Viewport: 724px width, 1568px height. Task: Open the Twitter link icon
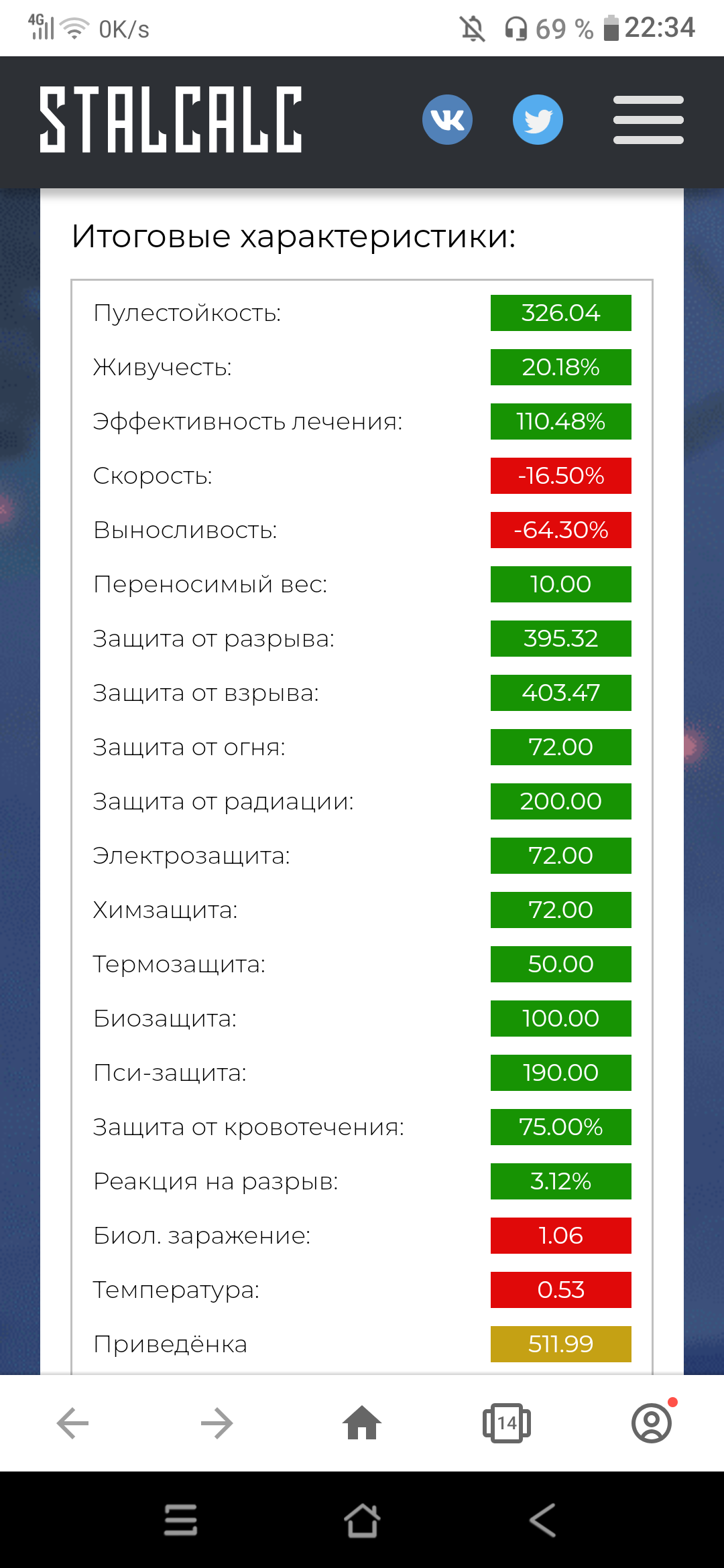coord(538,120)
